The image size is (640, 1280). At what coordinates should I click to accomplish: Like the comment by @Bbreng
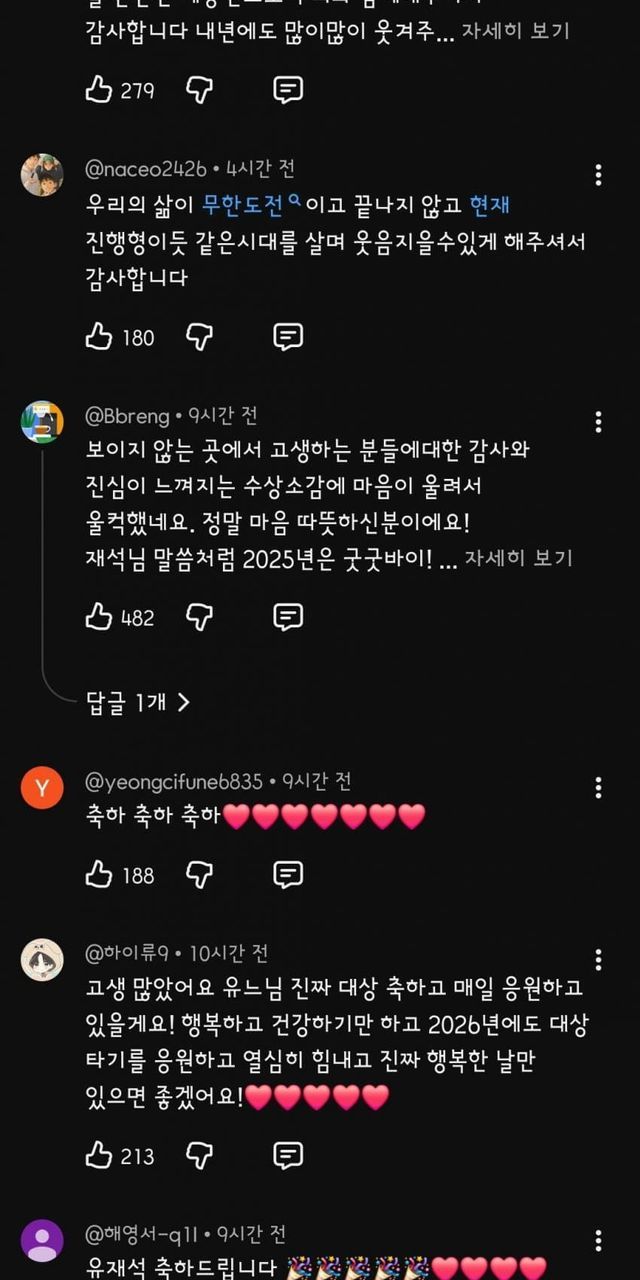99,617
